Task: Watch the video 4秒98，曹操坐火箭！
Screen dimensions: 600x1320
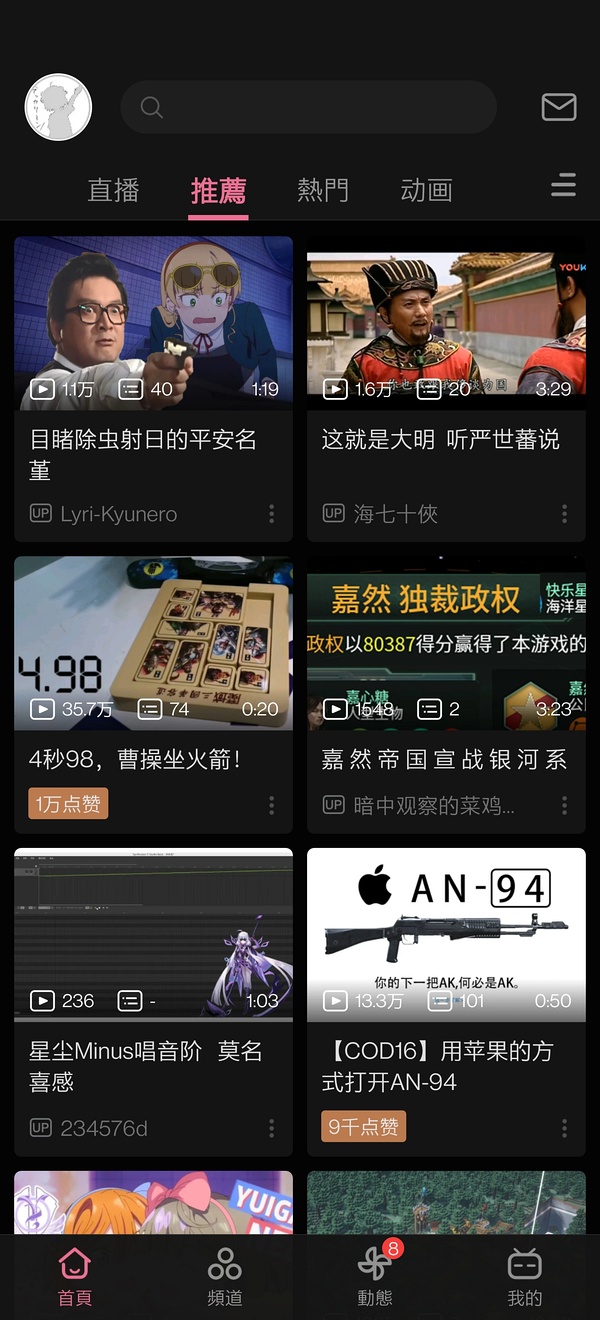Action: (153, 643)
